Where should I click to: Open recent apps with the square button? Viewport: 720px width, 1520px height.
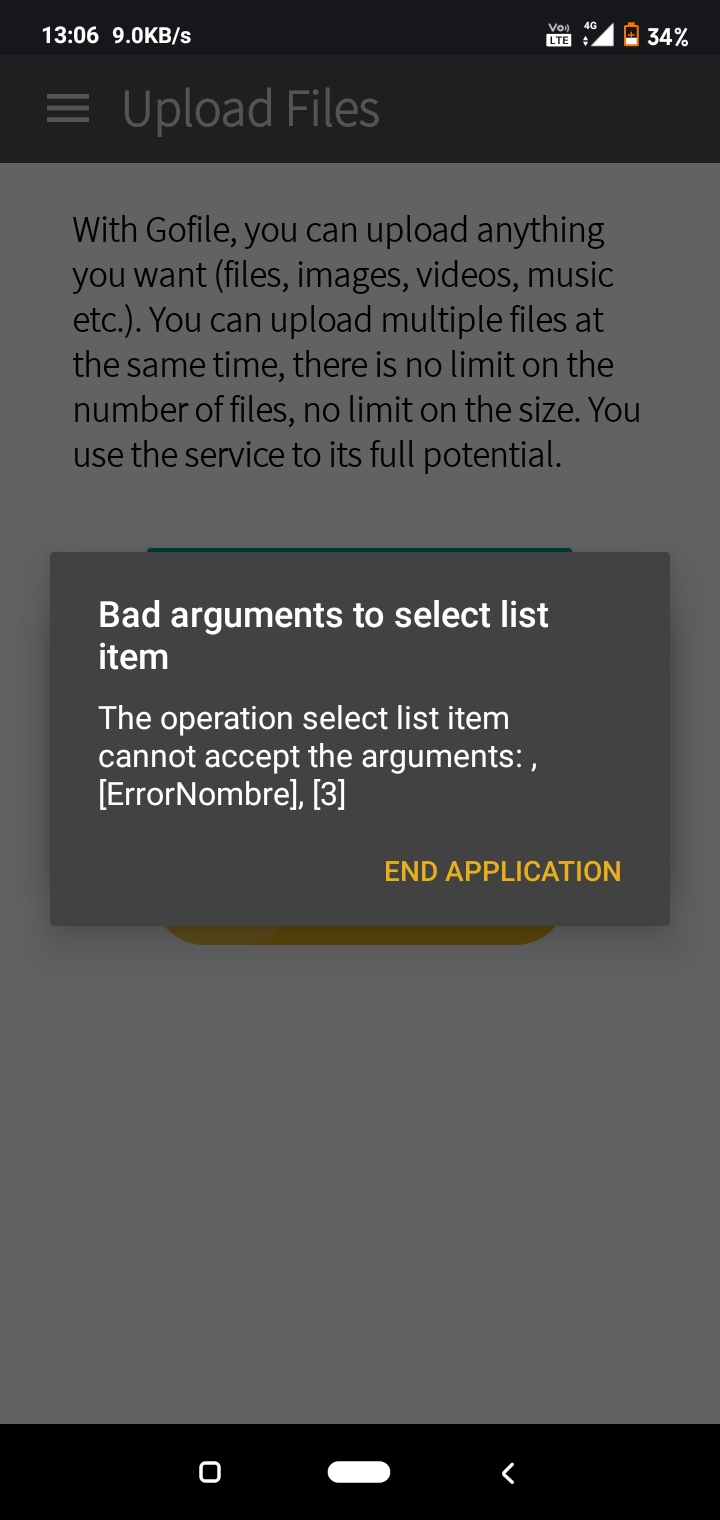[210, 1472]
